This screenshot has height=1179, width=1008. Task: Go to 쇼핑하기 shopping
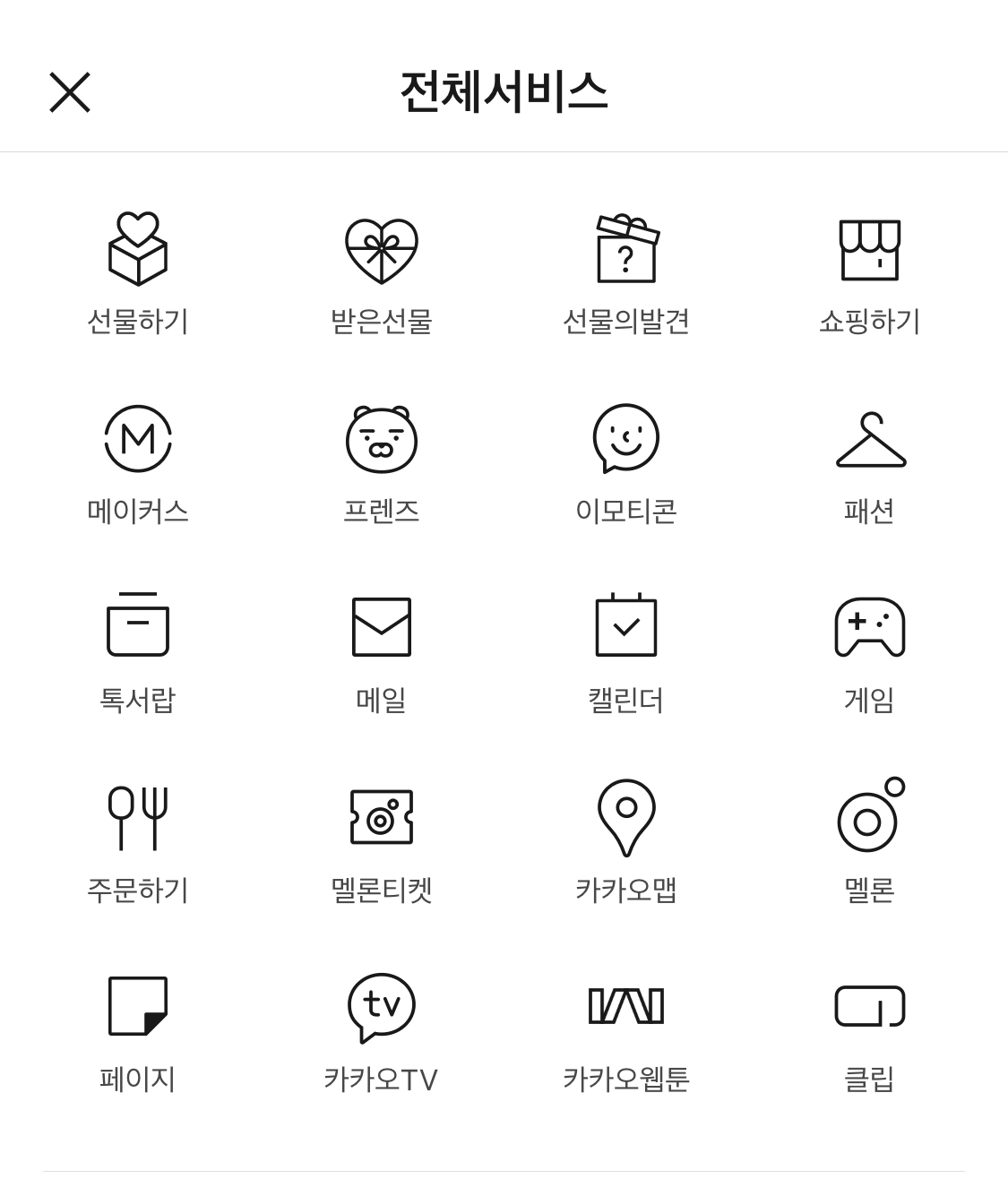point(870,274)
